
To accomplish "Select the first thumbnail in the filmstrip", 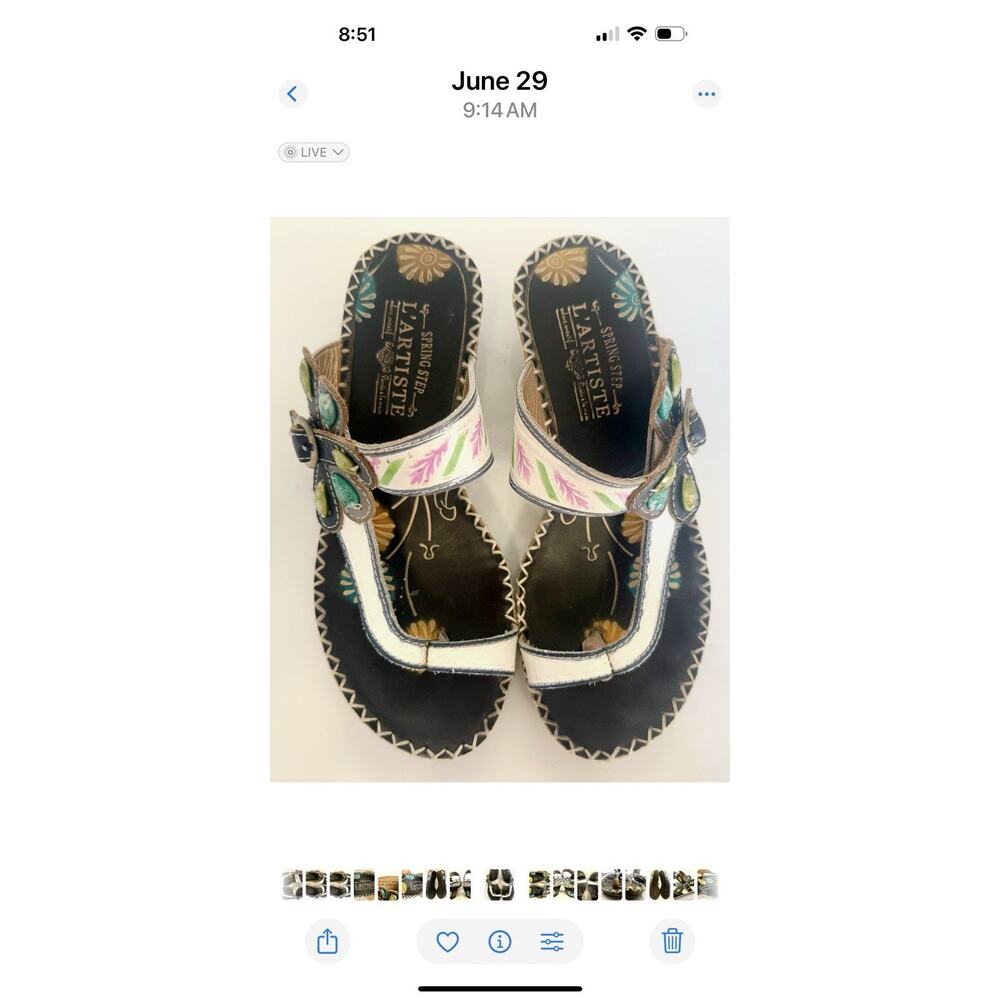I will (x=292, y=885).
